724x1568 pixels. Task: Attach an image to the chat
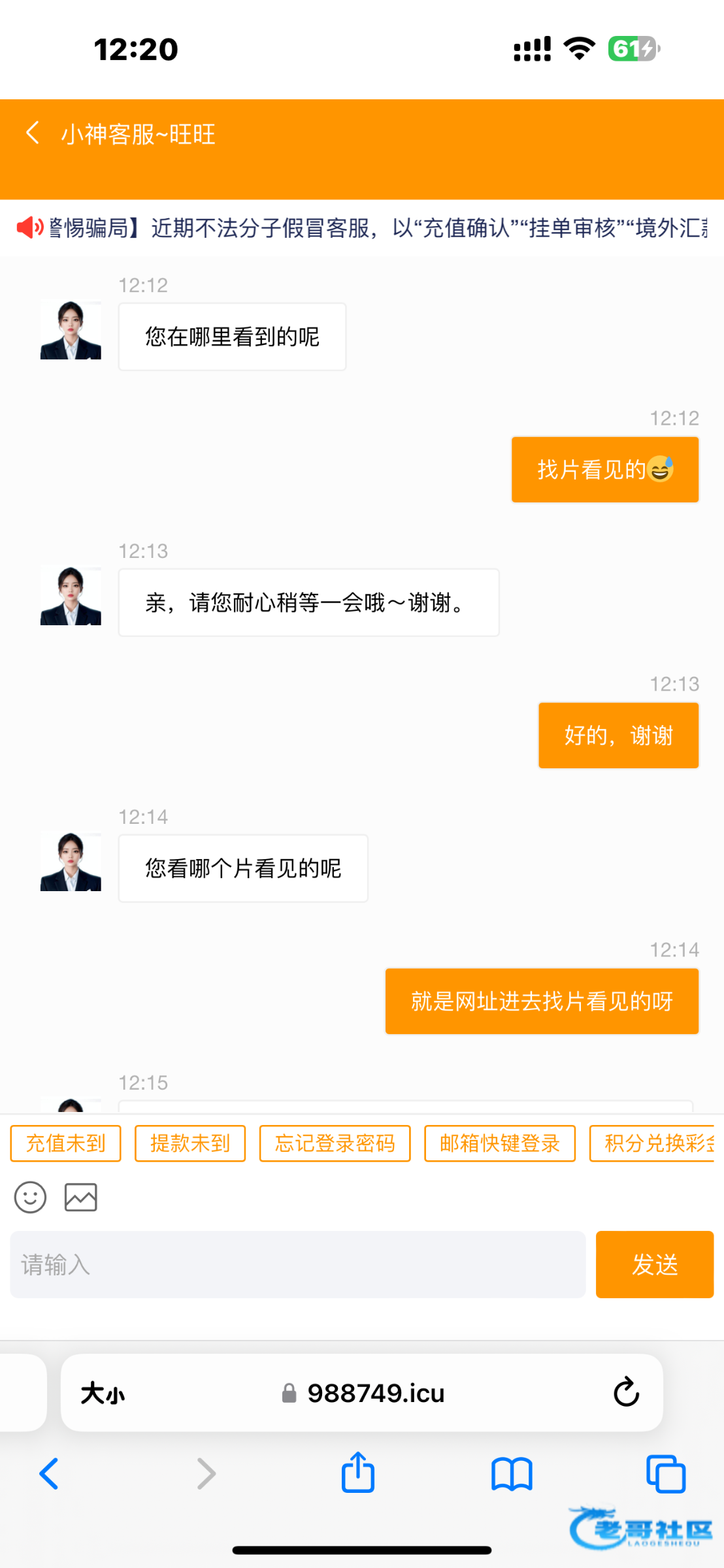[x=80, y=1198]
